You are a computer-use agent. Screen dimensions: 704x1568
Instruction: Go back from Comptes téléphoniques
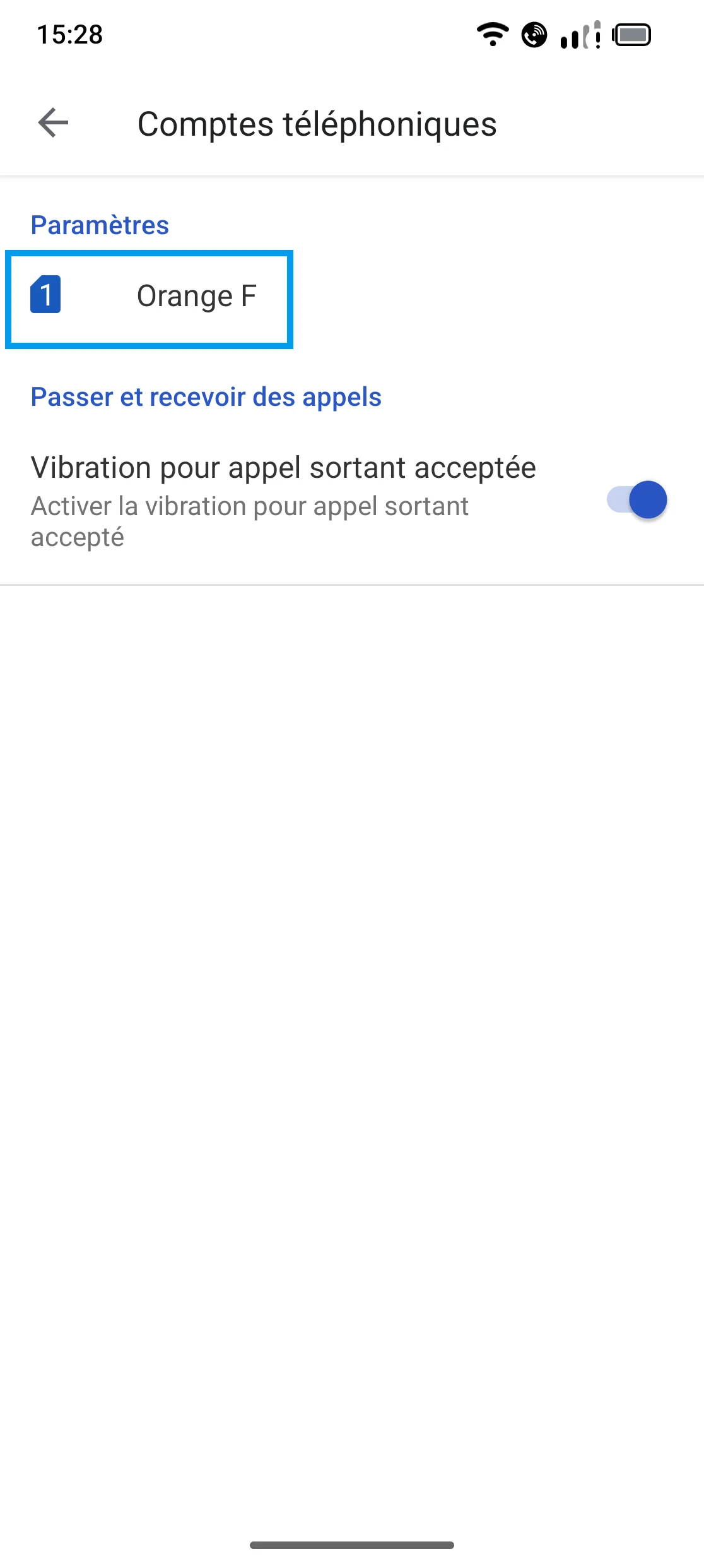pos(53,122)
